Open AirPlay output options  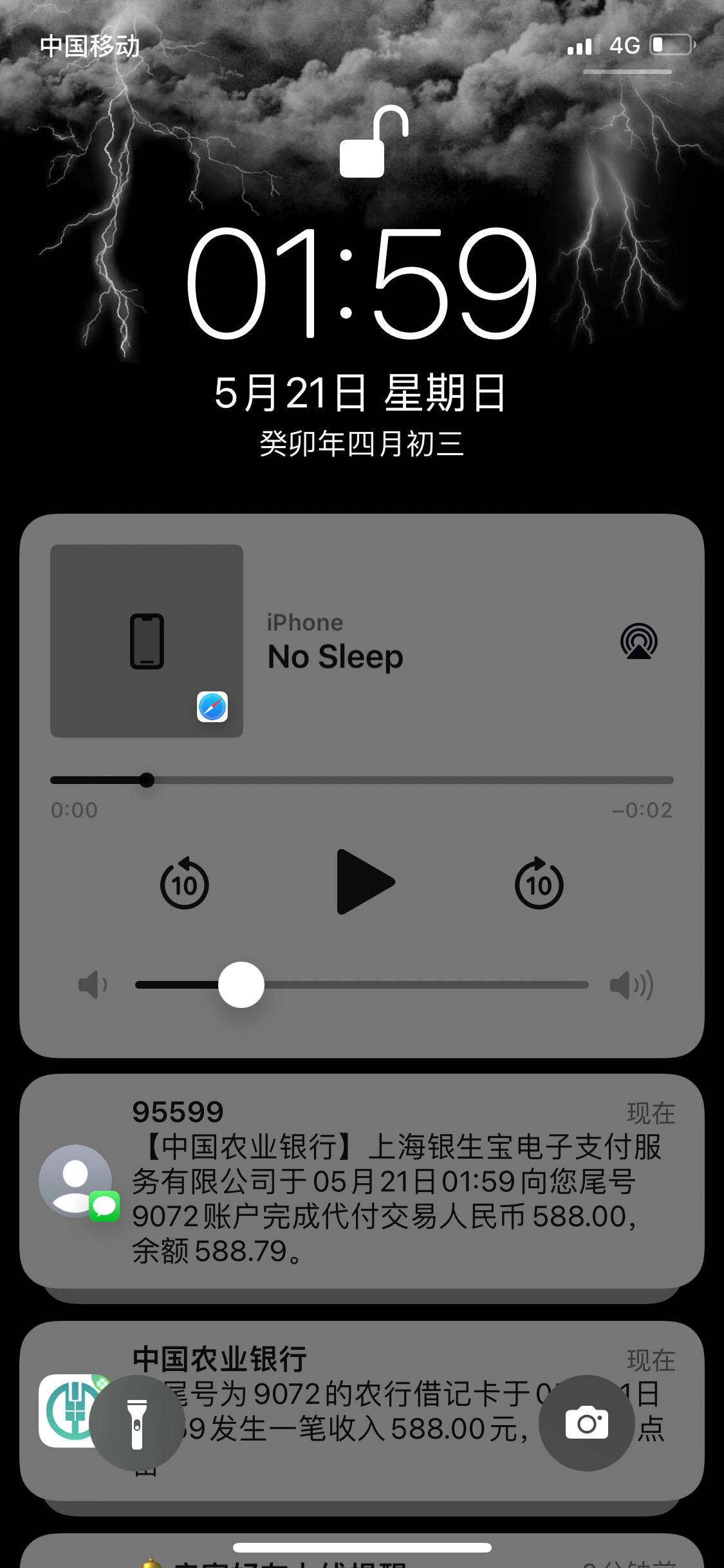[x=638, y=641]
